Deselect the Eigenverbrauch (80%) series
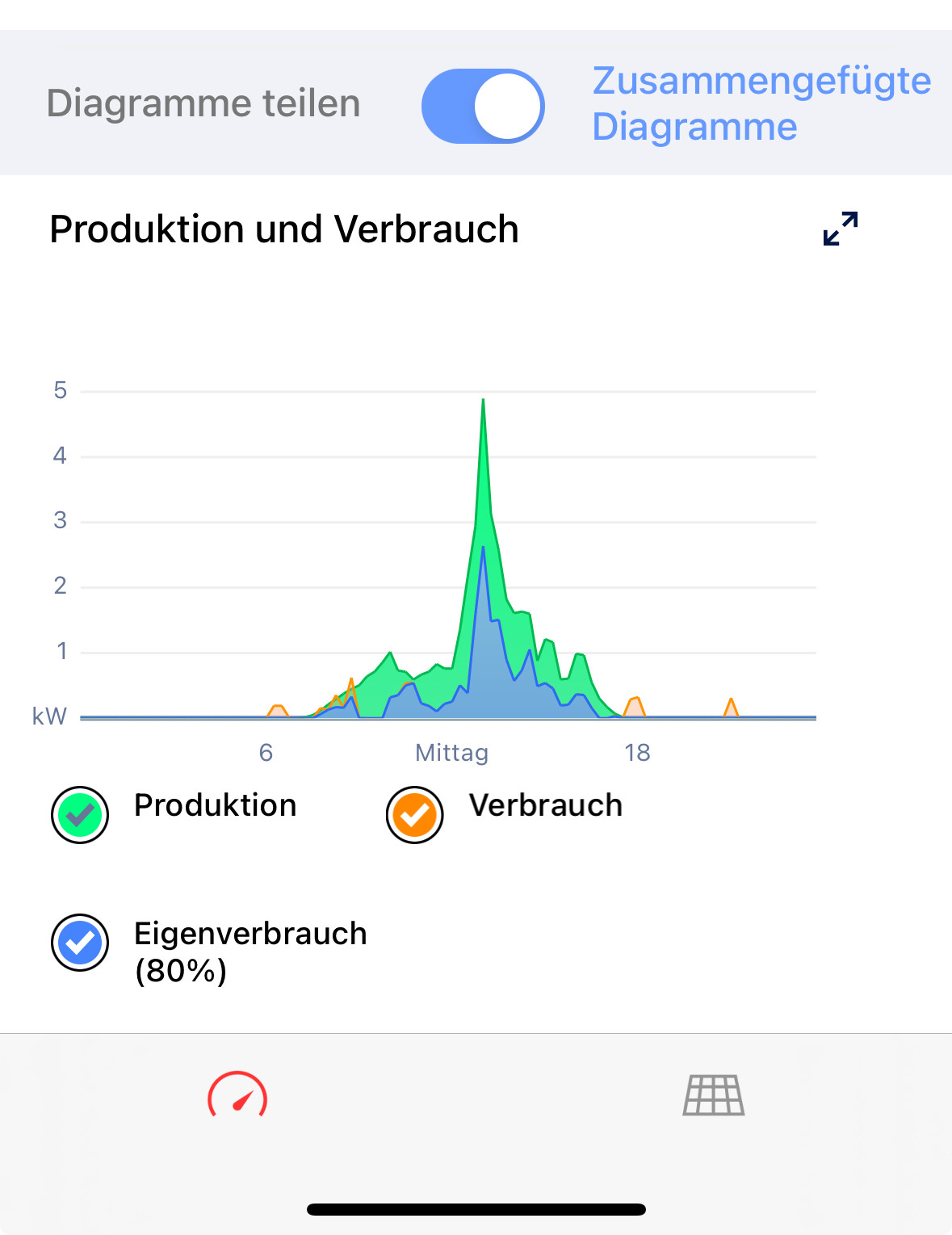 tap(80, 943)
